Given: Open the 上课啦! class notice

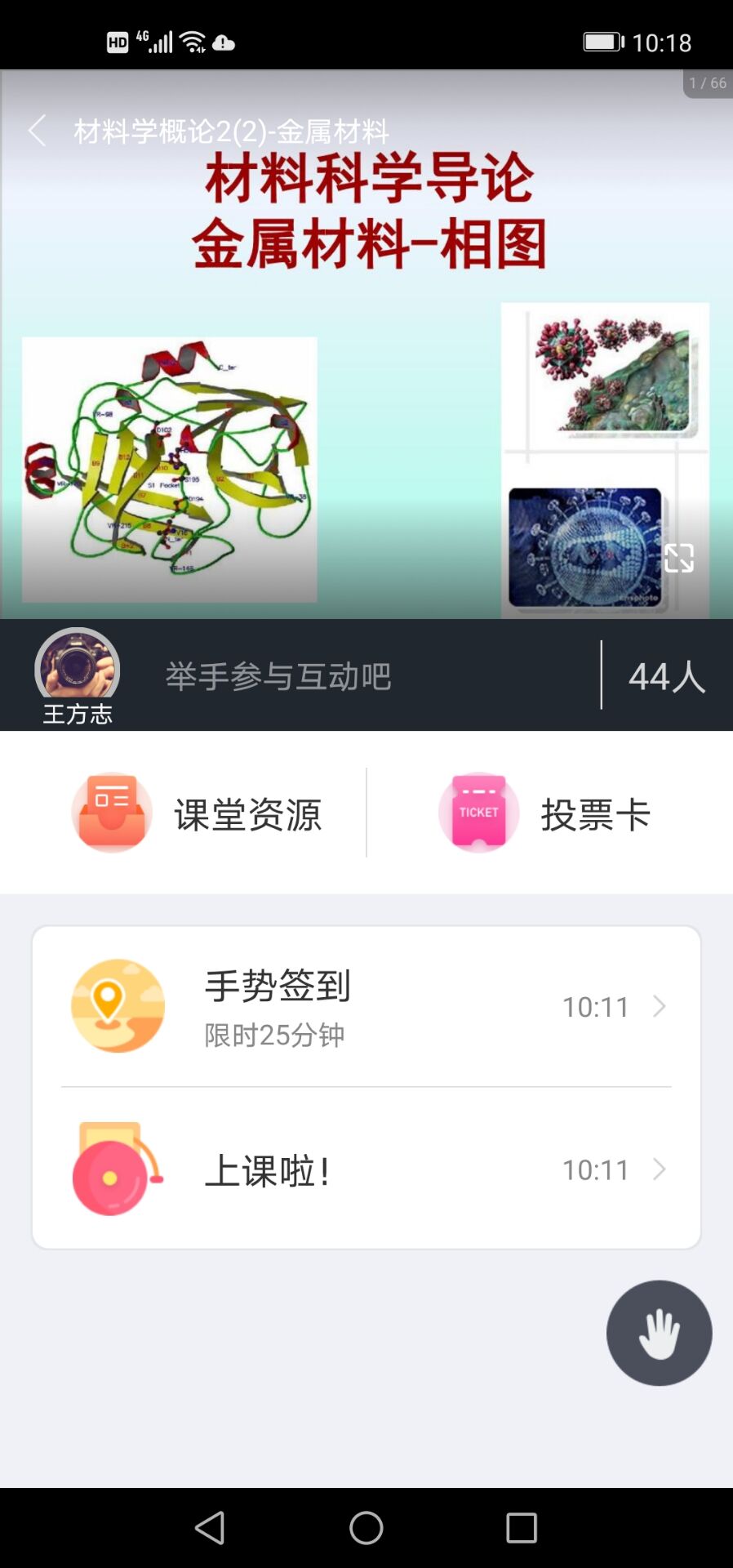Looking at the screenshot, I should [366, 1170].
